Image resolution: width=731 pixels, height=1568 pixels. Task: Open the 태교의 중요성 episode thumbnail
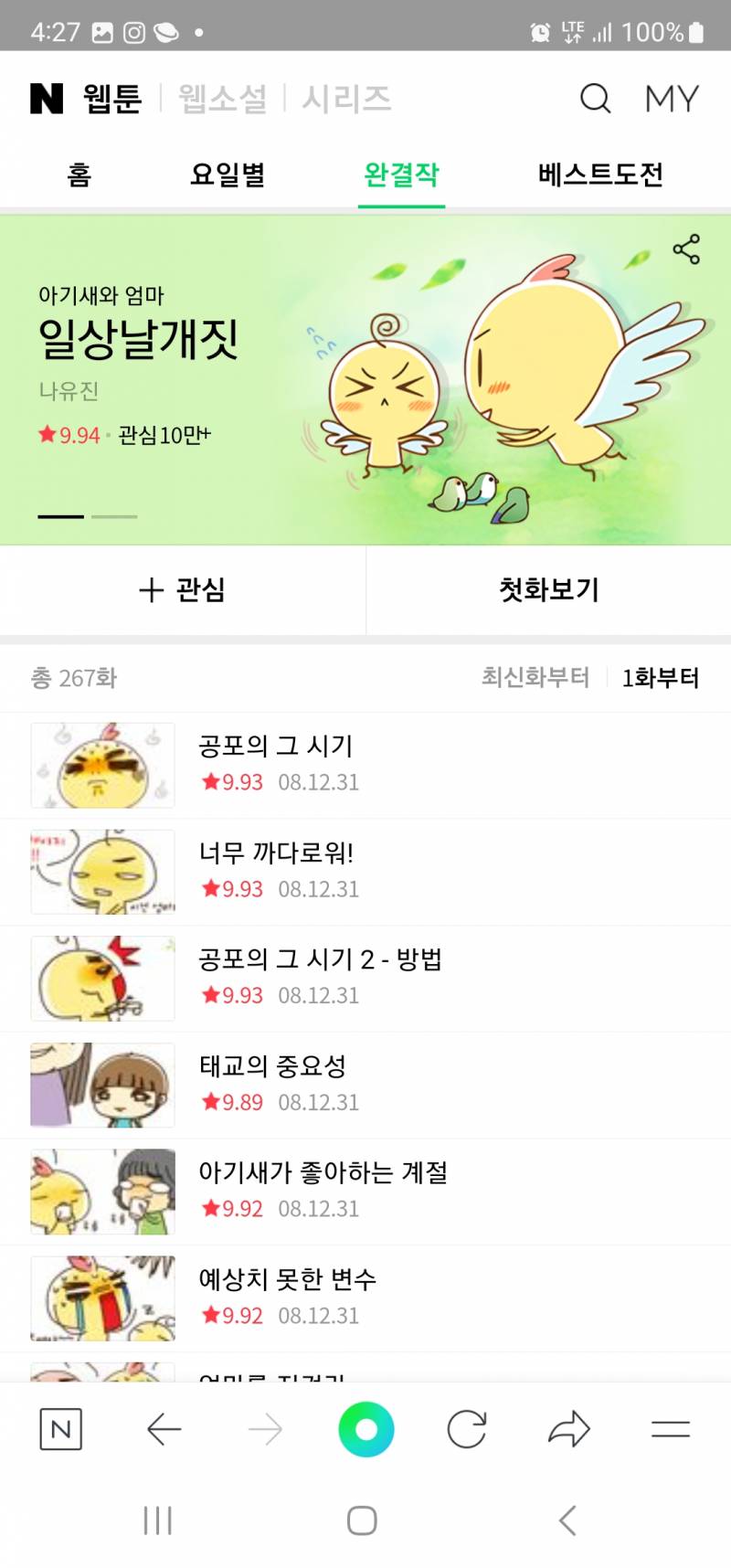[101, 1085]
